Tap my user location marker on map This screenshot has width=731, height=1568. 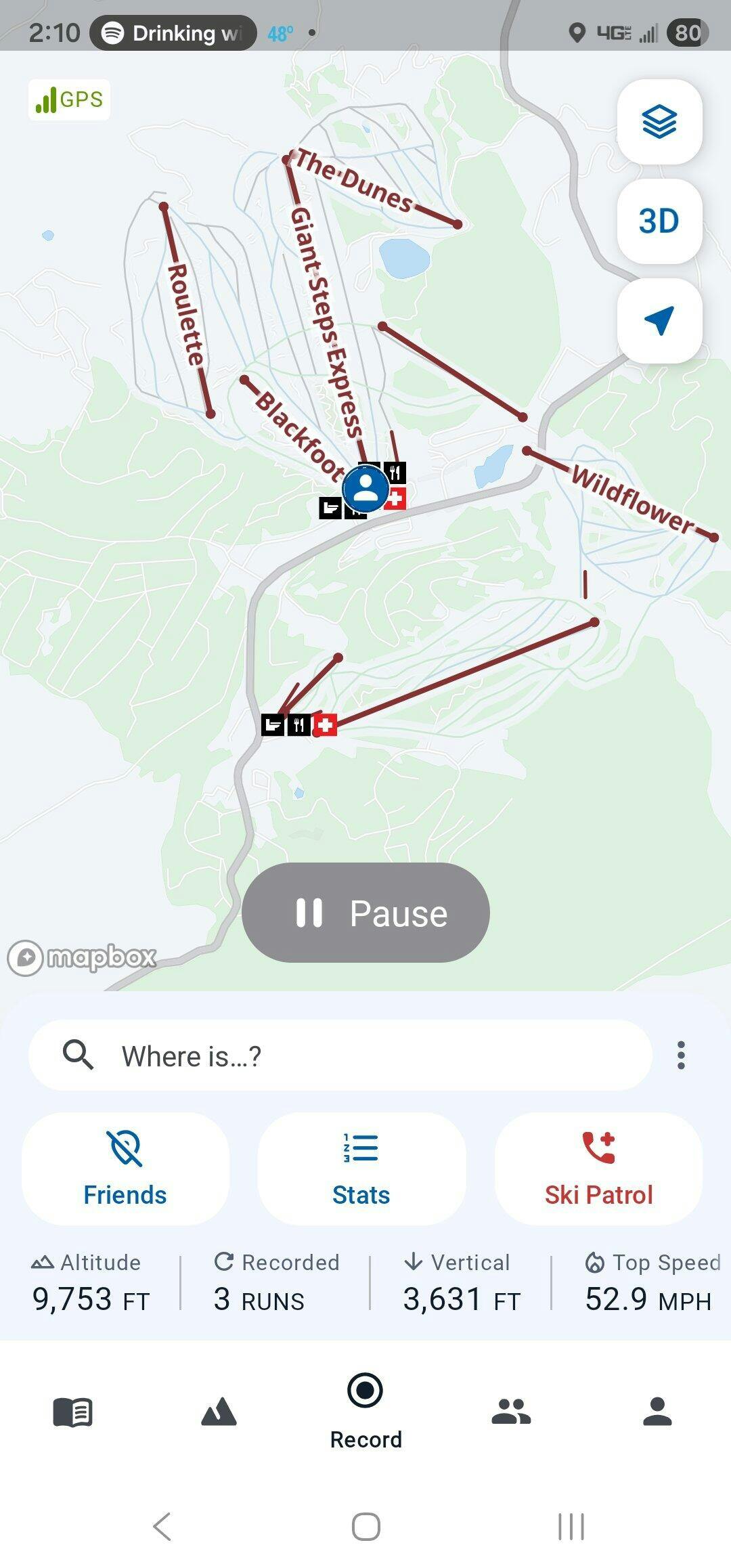tap(365, 488)
